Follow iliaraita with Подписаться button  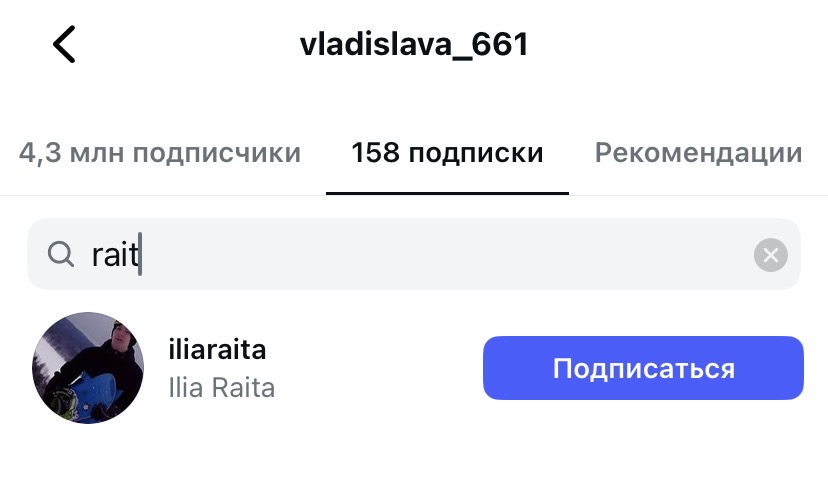pos(643,368)
